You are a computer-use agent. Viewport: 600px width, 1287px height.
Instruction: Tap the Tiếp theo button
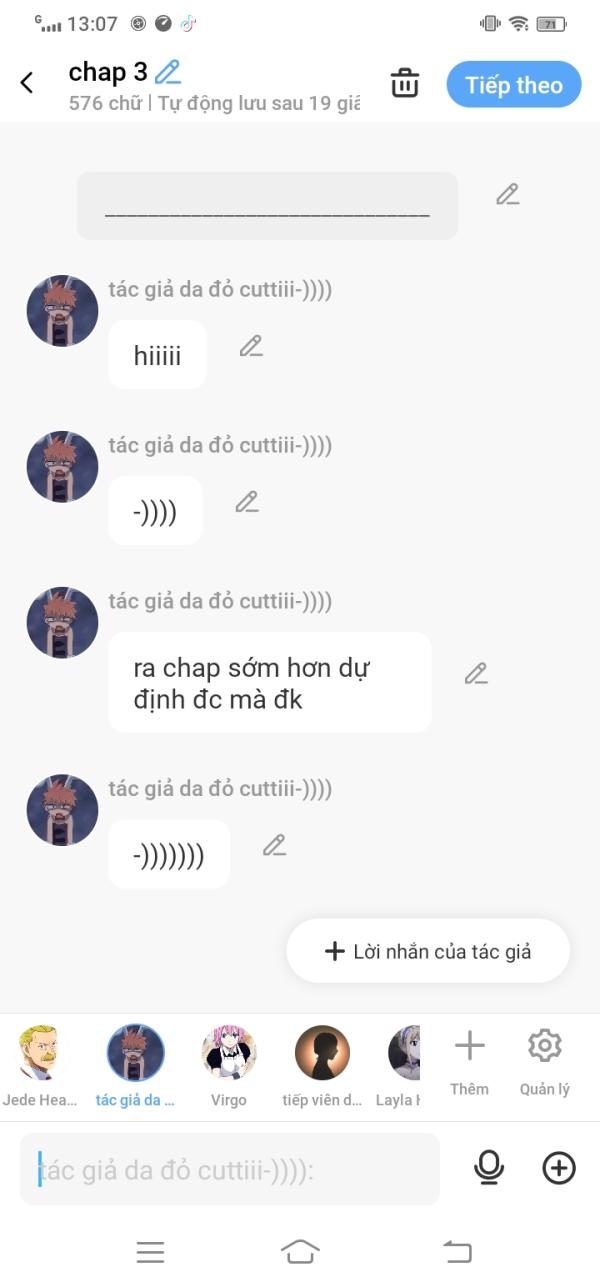pyautogui.click(x=513, y=85)
